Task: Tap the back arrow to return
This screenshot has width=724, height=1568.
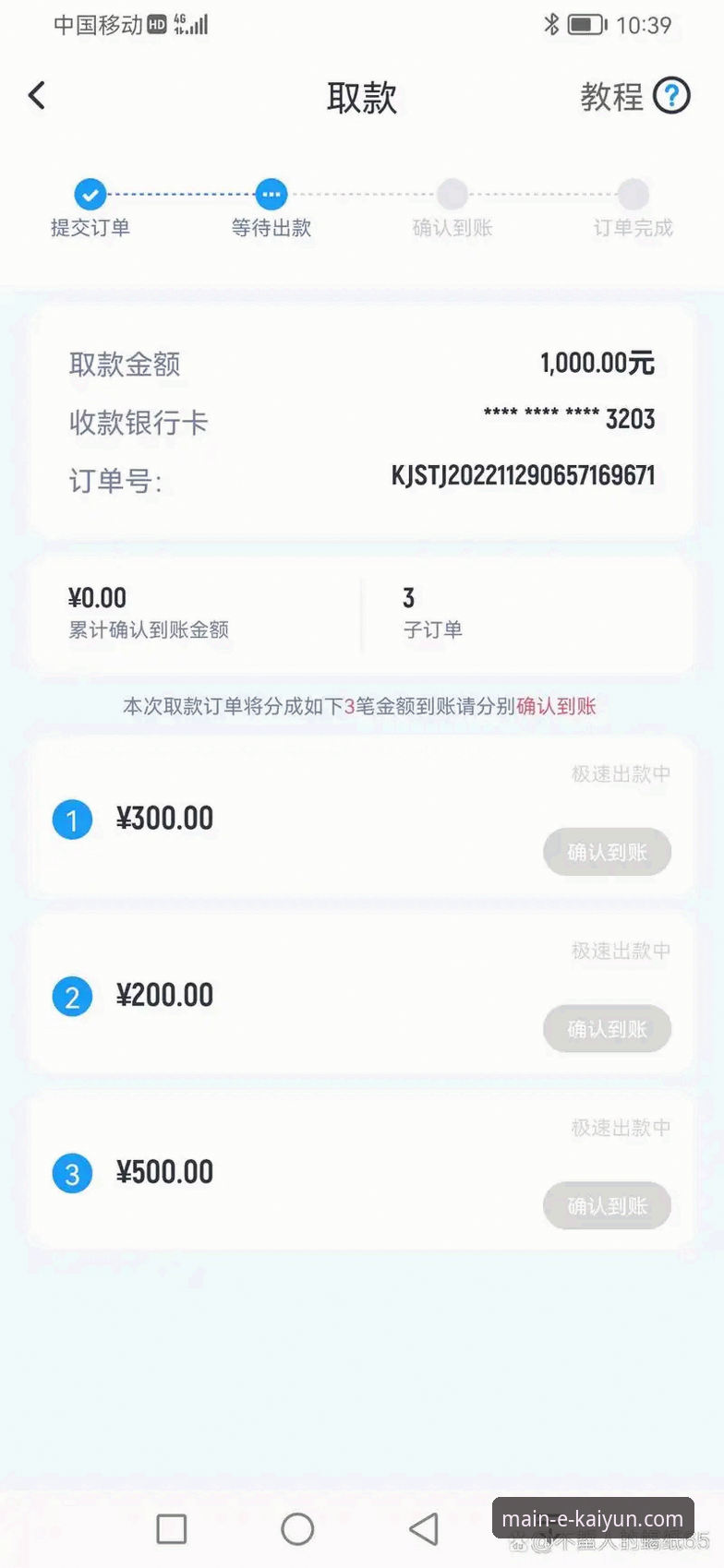Action: pyautogui.click(x=37, y=95)
